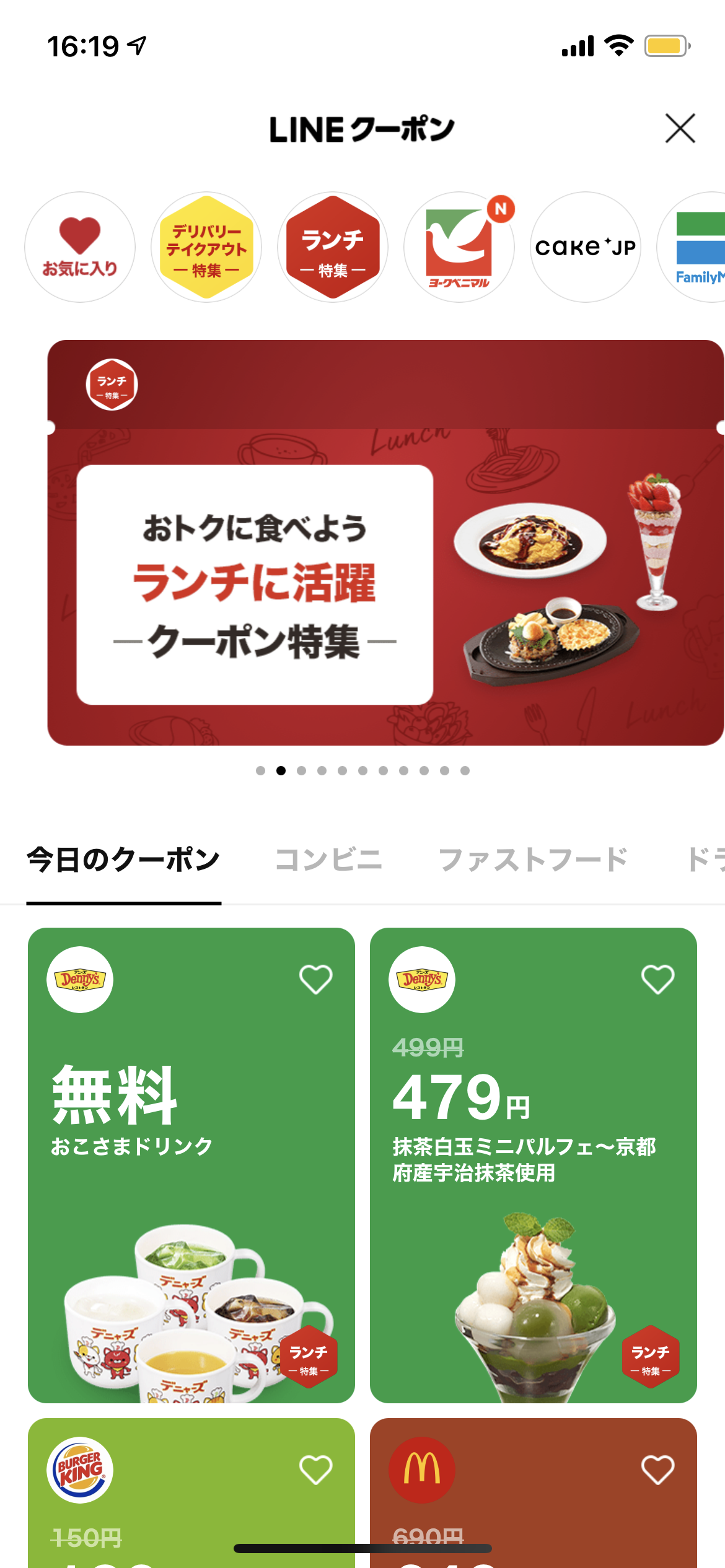The width and height of the screenshot is (725, 1568).
Task: Open お気に入り favorites shortcut
Action: point(80,247)
